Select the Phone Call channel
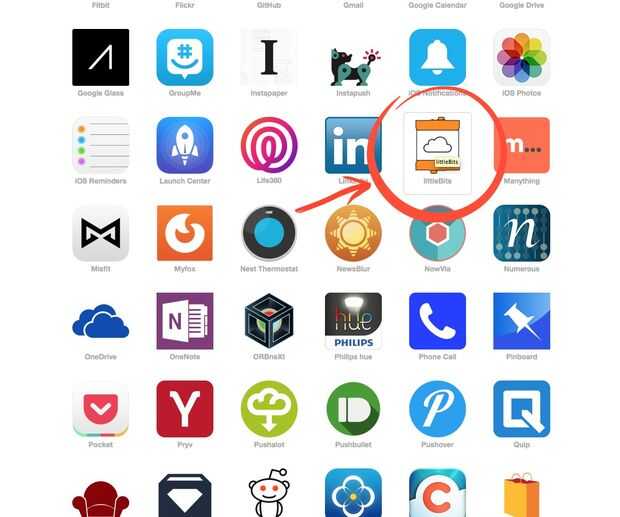Image resolution: width=620 pixels, height=517 pixels. (437, 321)
